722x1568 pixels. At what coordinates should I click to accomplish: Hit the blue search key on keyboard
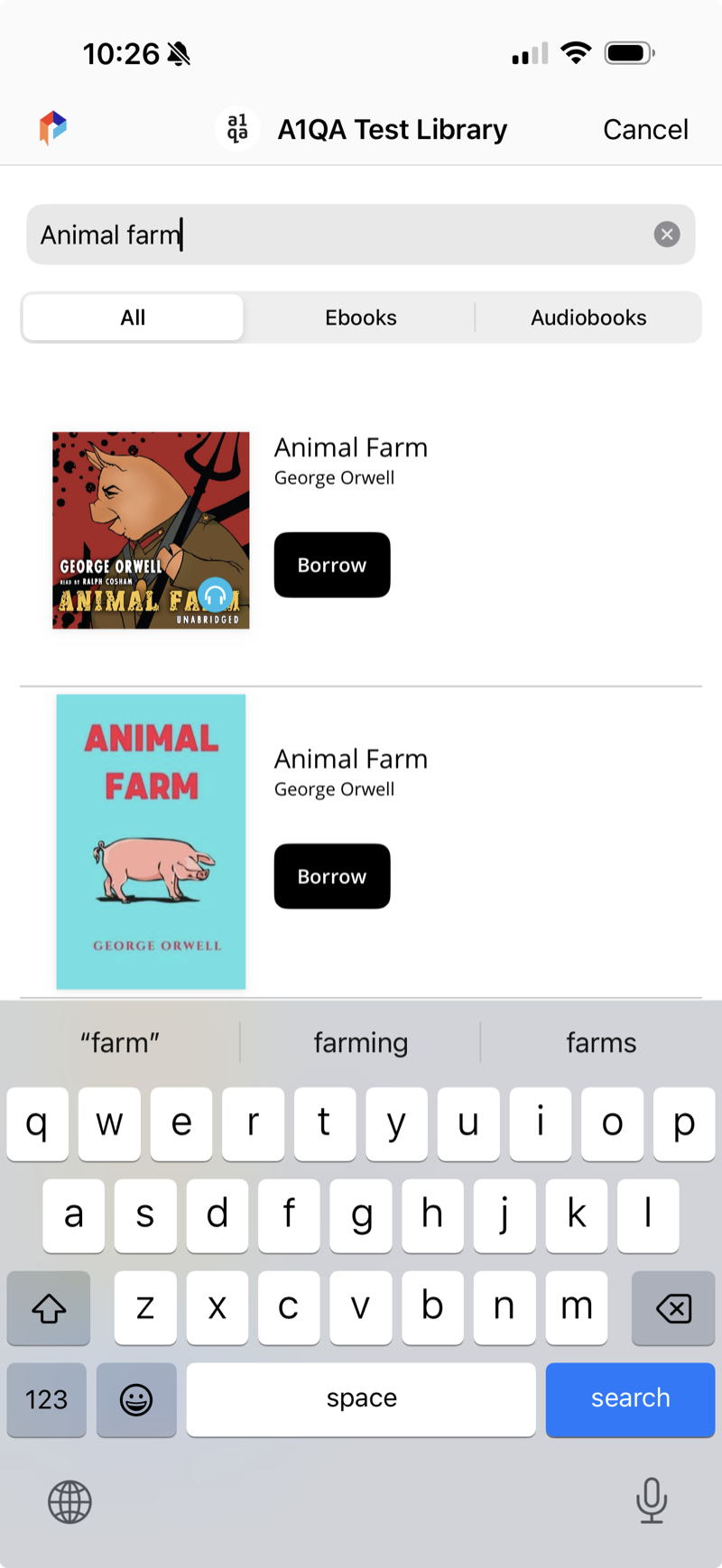[630, 1398]
